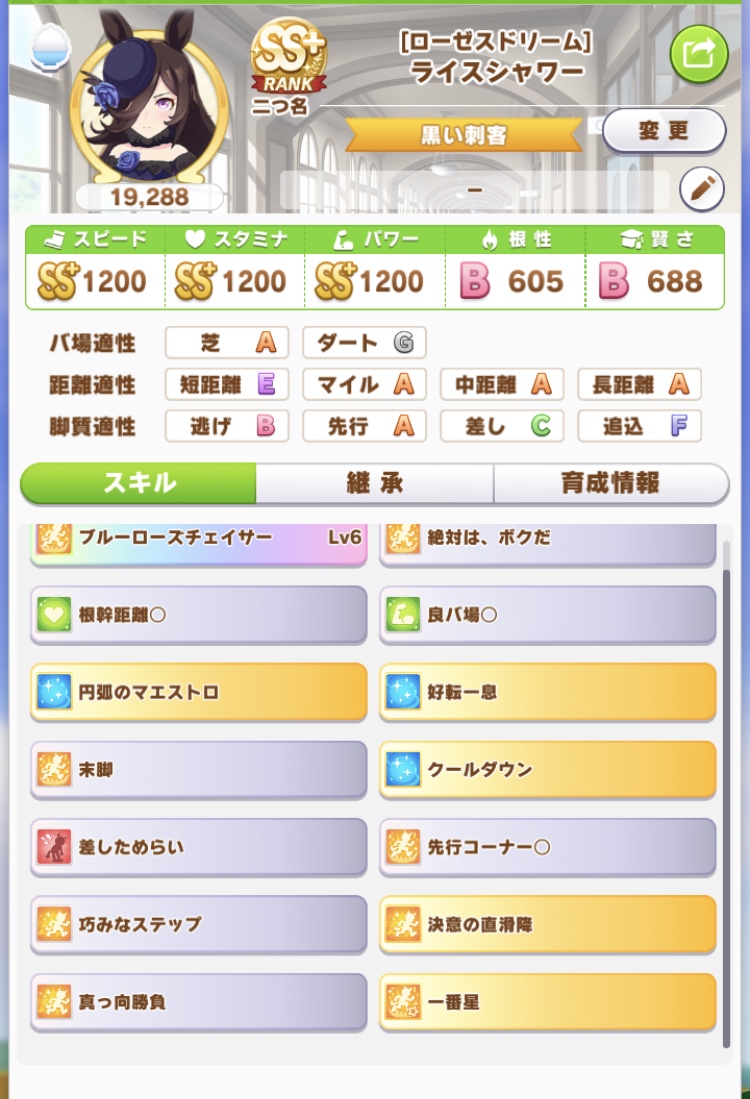Tap the 末脚 skill row
The height and width of the screenshot is (1099, 750).
point(199,770)
